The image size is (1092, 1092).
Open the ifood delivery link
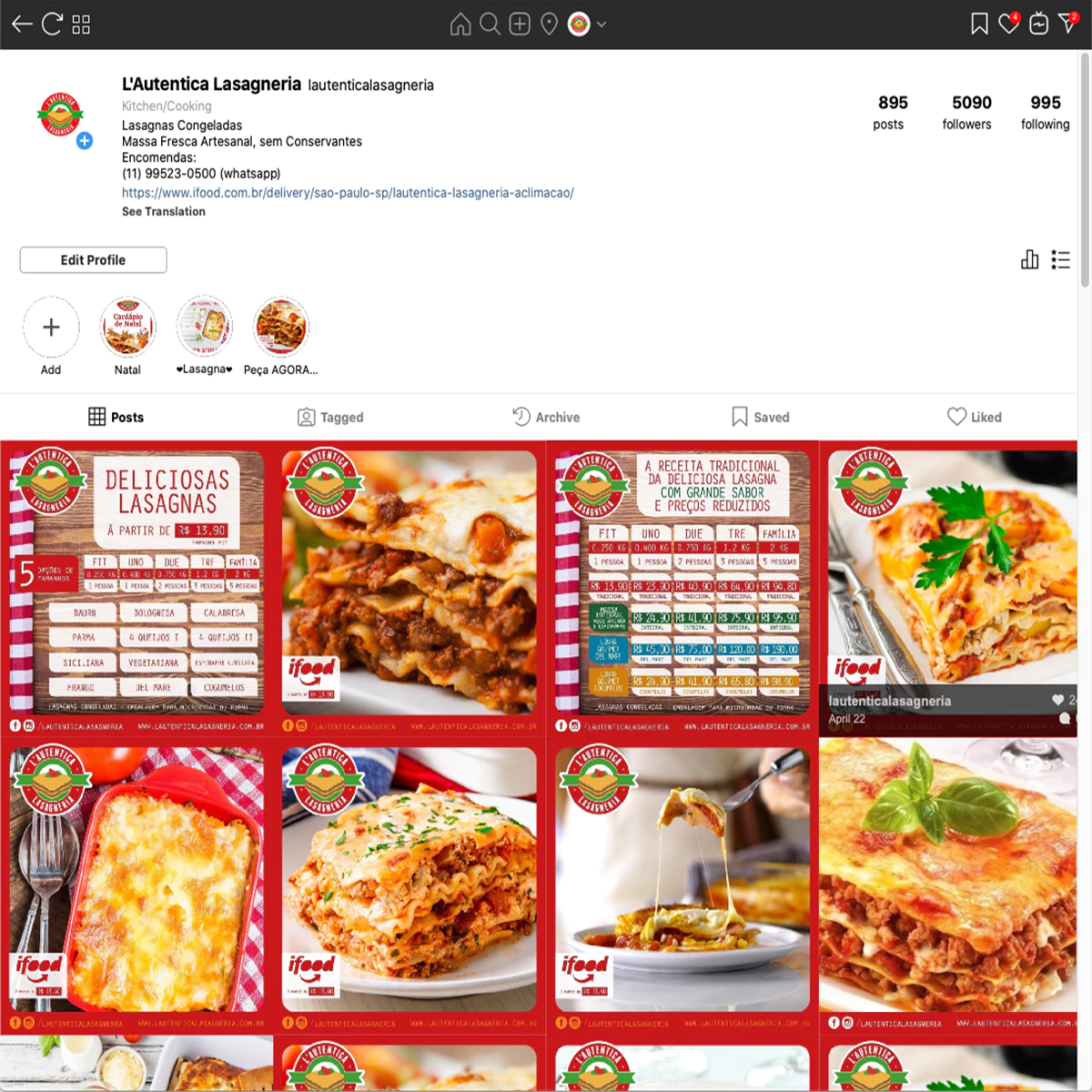pyautogui.click(x=348, y=193)
